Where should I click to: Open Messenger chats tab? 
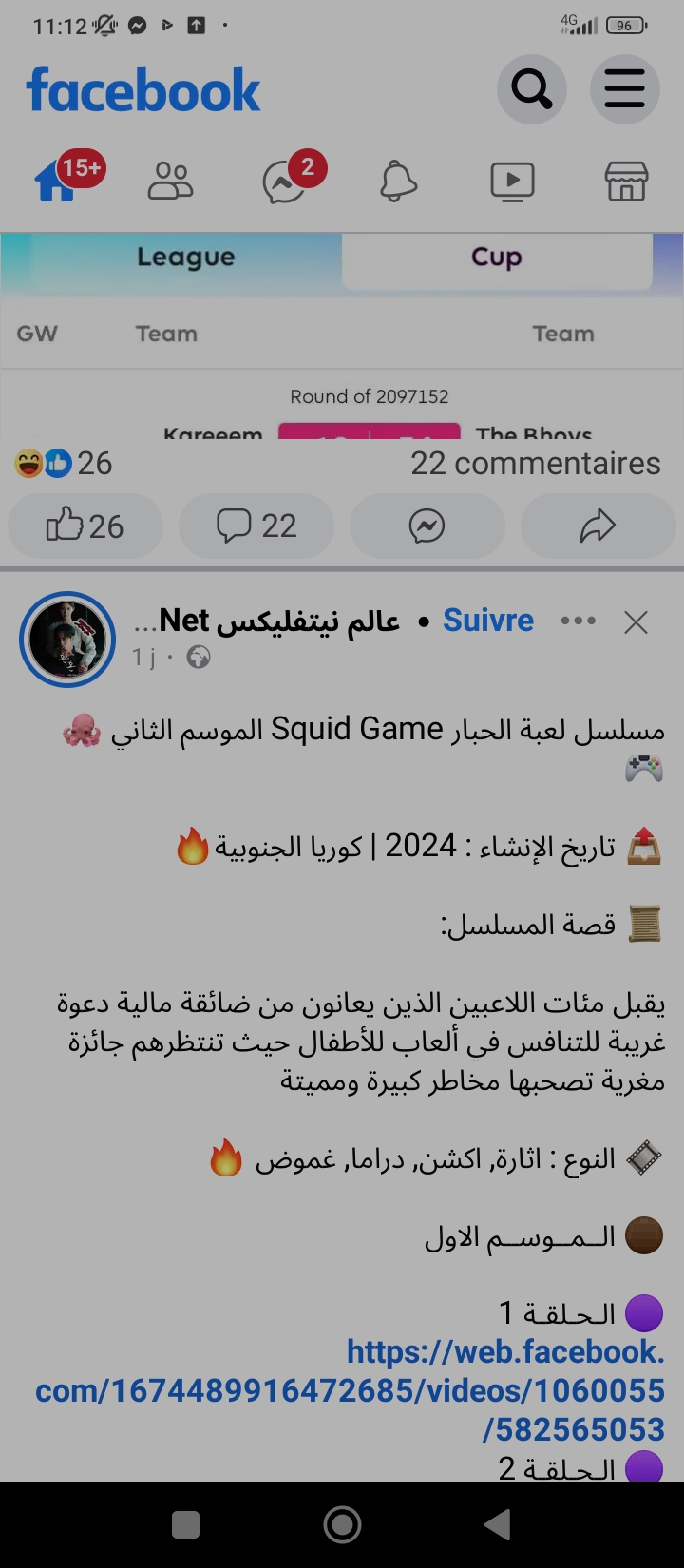point(285,182)
